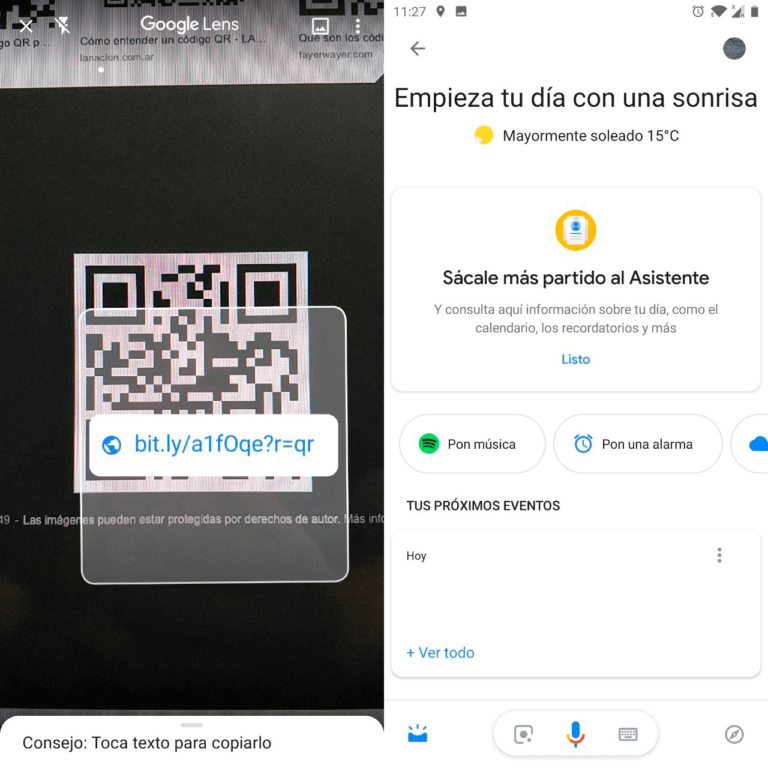Open the Explore compass icon
The image size is (768, 768).
(734, 734)
